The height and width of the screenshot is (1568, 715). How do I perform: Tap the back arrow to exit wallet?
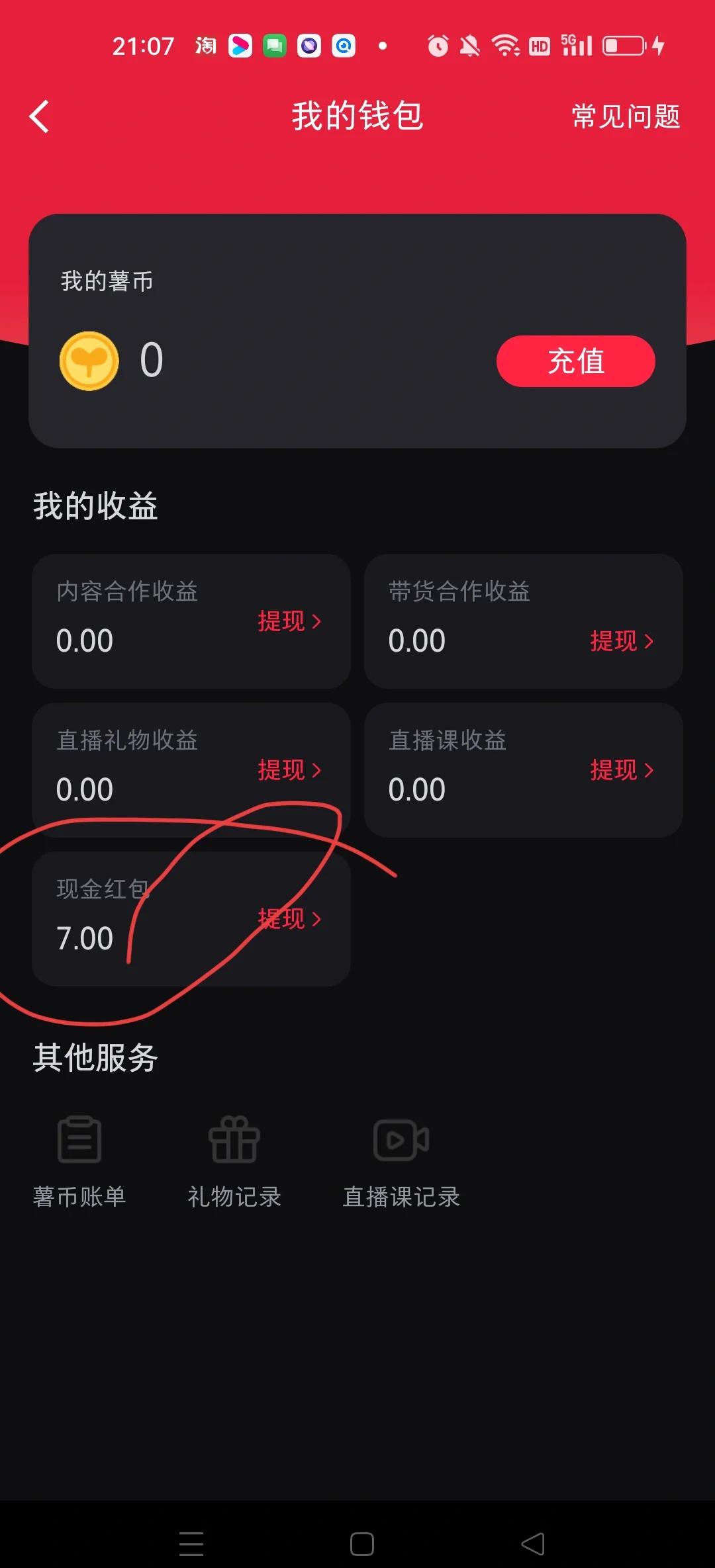40,116
